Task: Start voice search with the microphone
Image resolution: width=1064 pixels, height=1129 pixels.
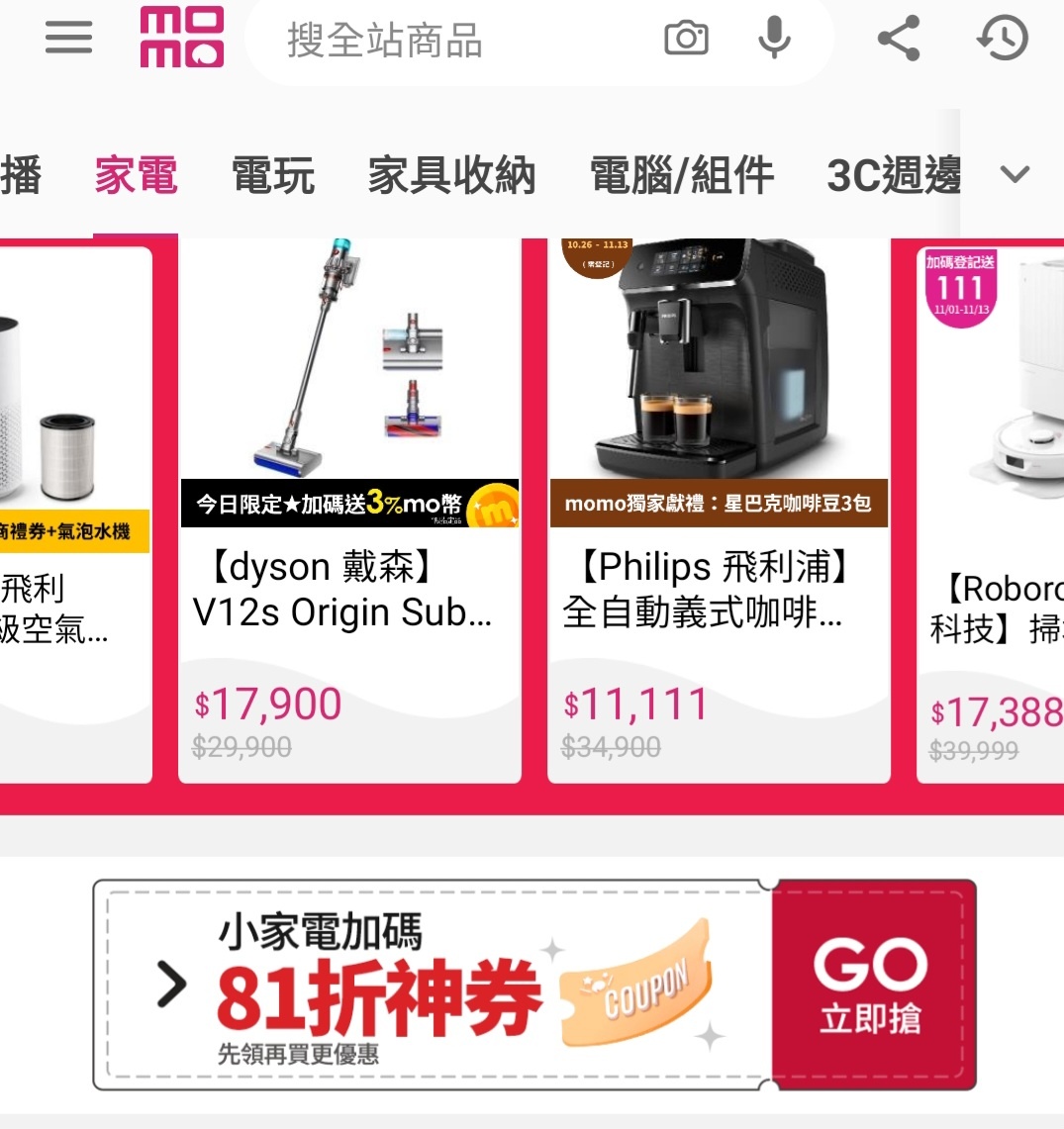Action: pos(774,40)
